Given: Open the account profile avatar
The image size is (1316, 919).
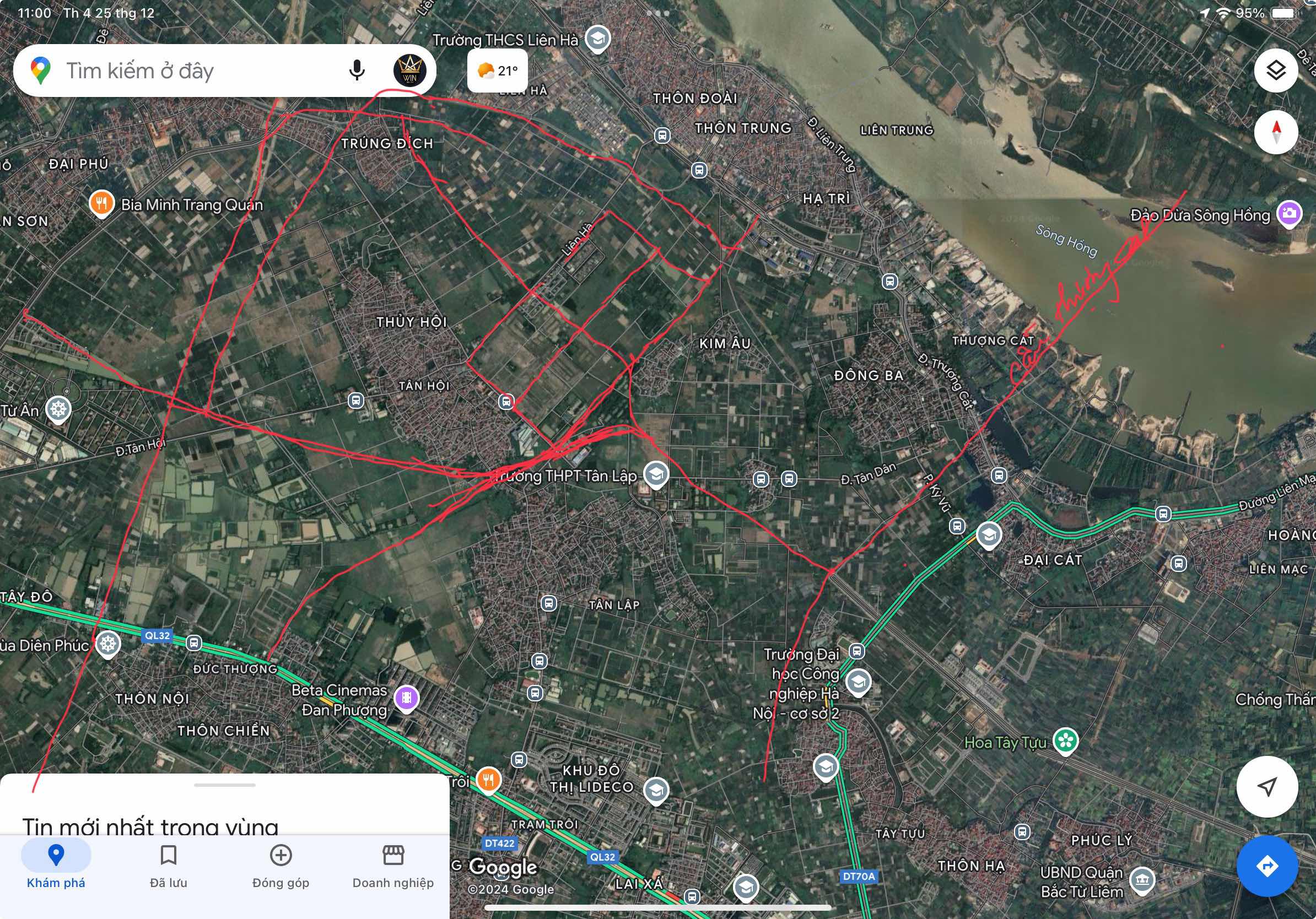Looking at the screenshot, I should tap(409, 71).
